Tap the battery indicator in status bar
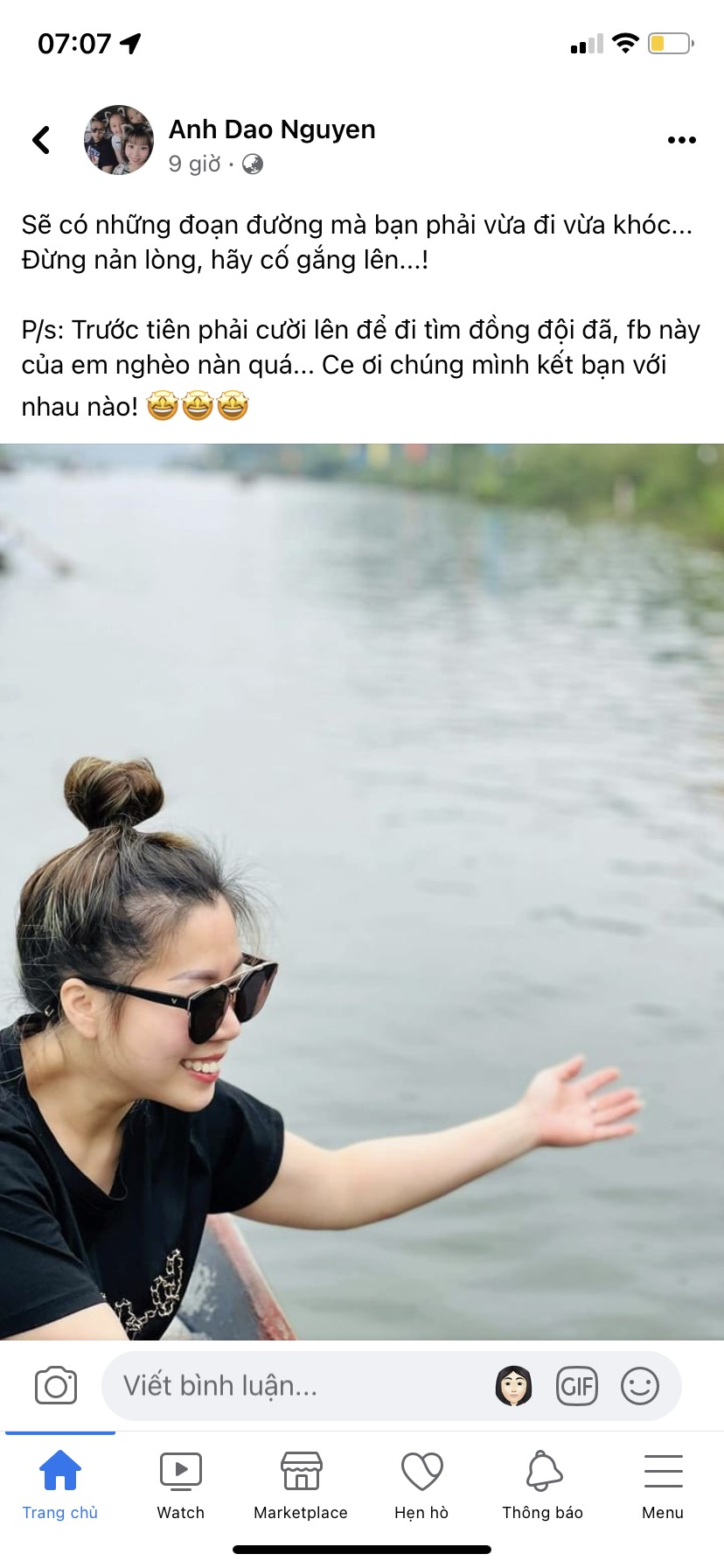Viewport: 724px width, 1568px height. [x=669, y=44]
